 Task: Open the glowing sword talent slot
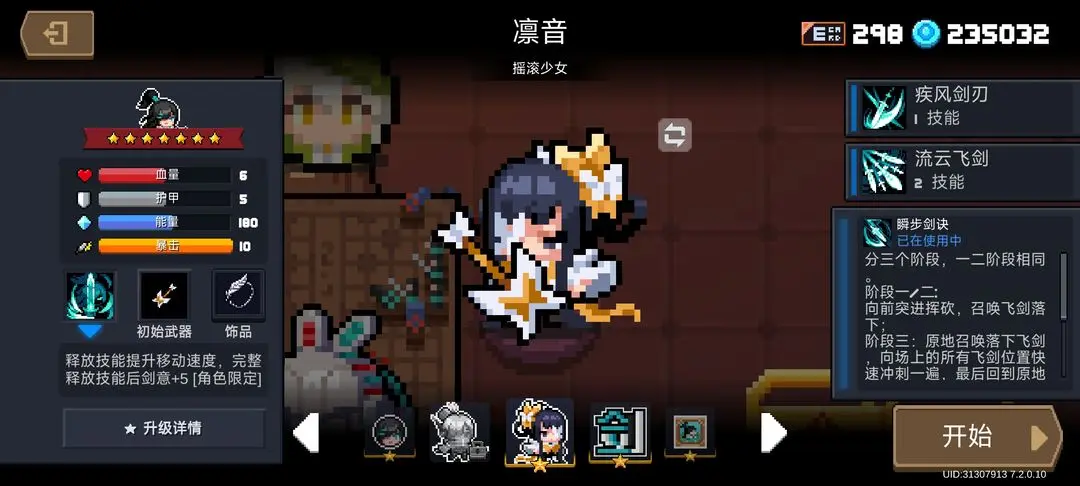coord(90,297)
